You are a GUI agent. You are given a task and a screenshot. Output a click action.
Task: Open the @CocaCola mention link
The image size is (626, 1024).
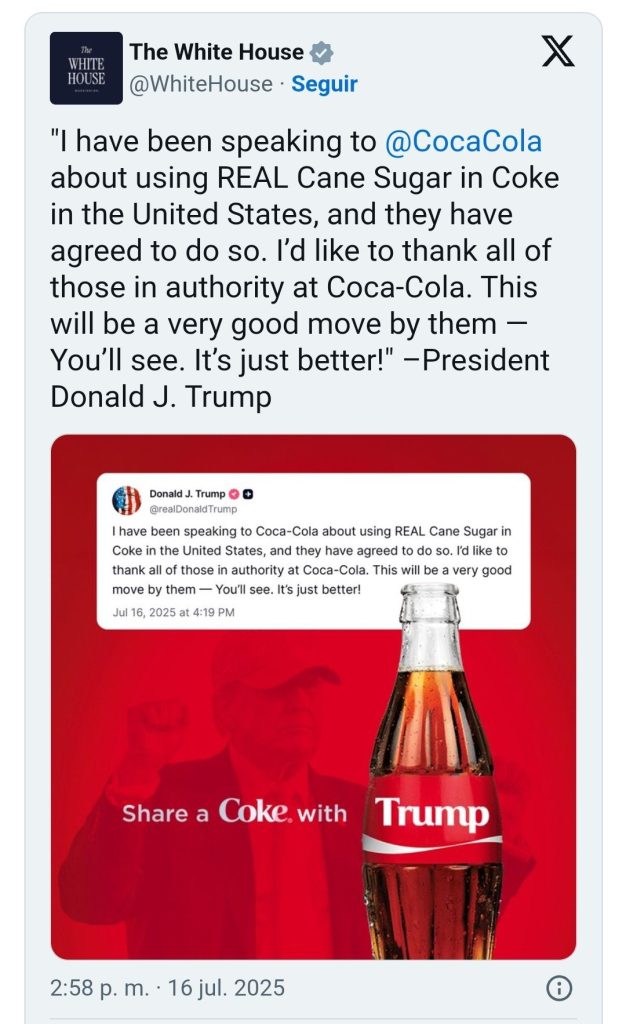point(463,141)
